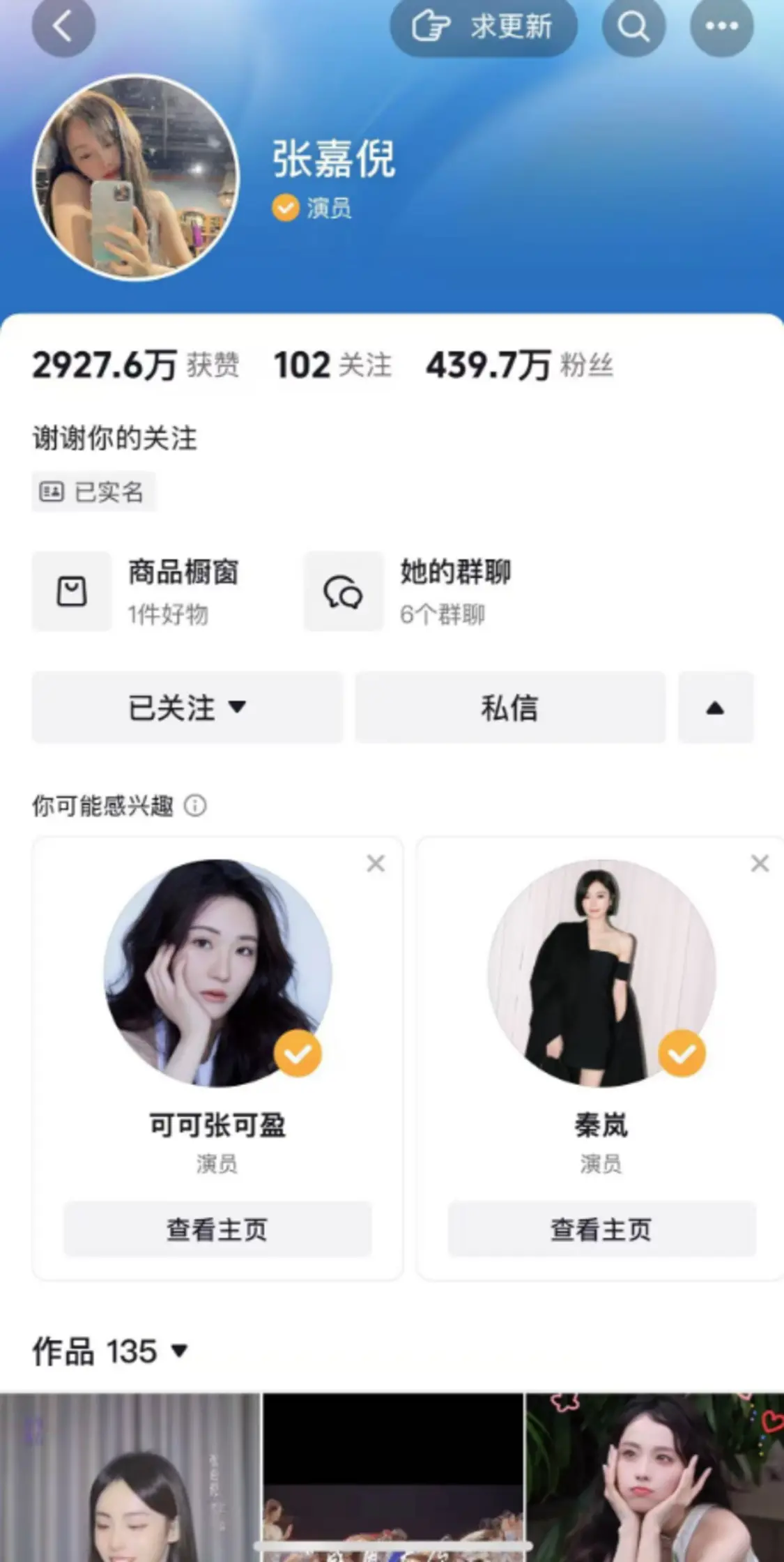The image size is (784, 1562).
Task: Open the 关注 following count
Action: tap(332, 365)
